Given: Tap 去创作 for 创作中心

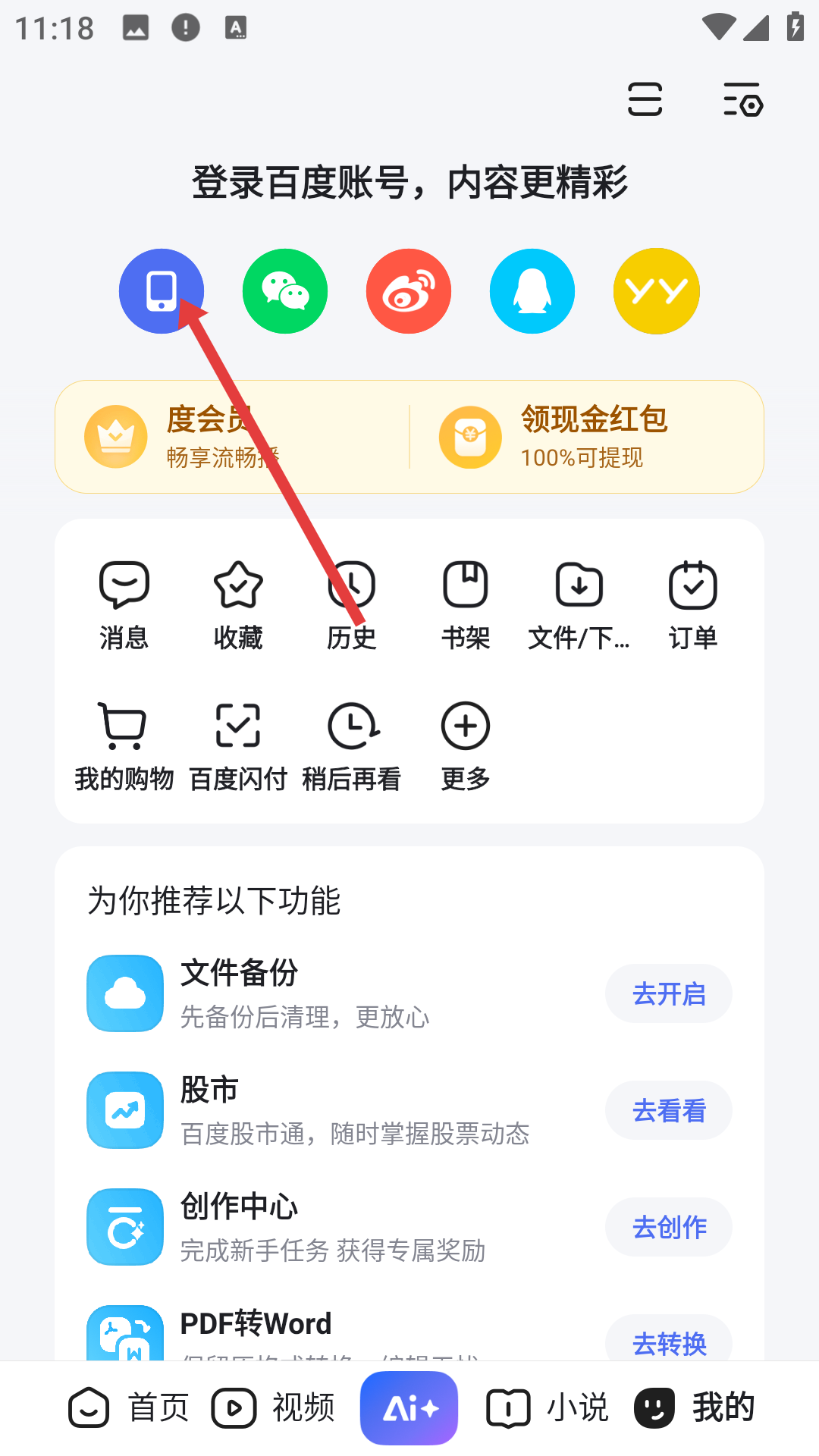Looking at the screenshot, I should point(669,1227).
